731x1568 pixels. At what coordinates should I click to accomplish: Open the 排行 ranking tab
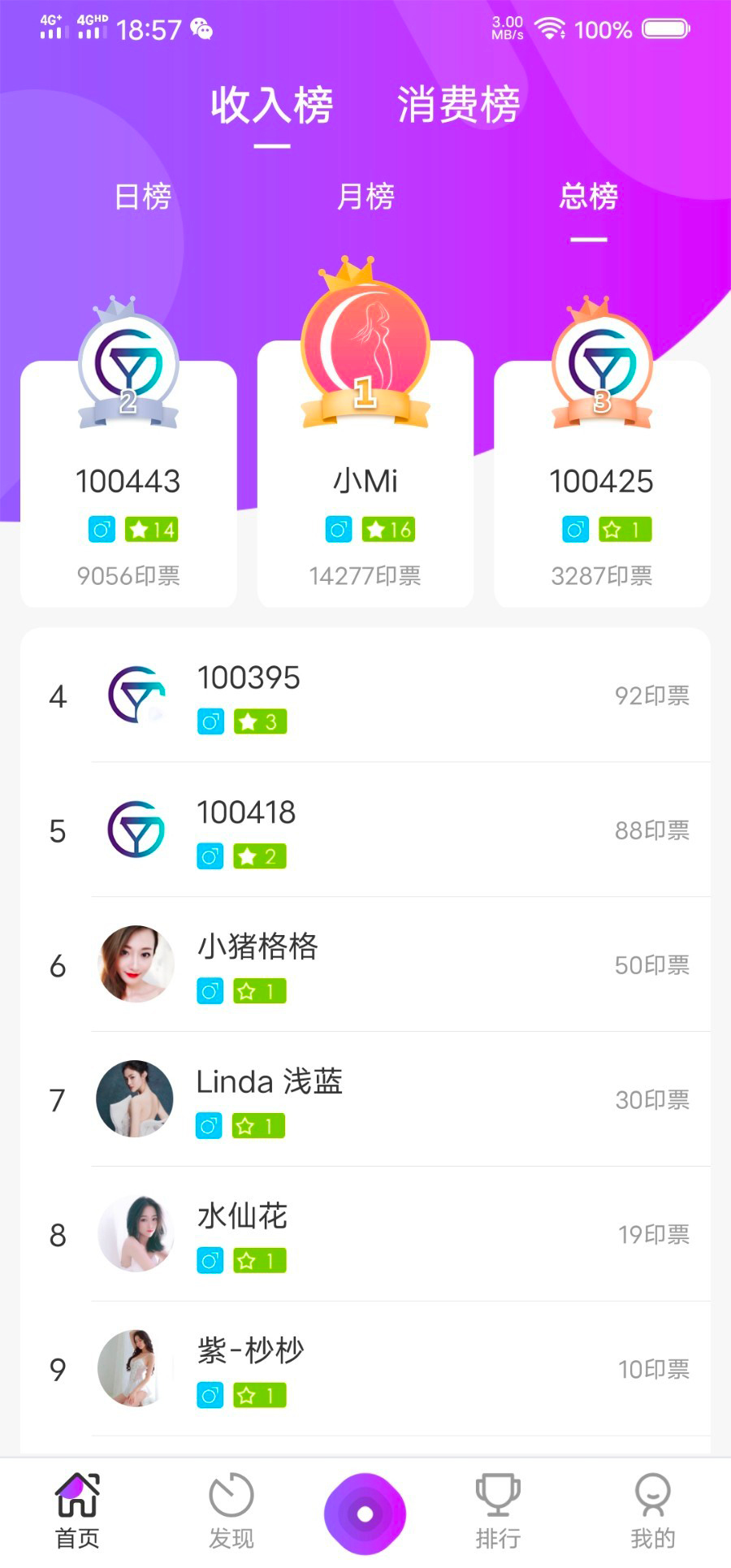coord(498,1512)
